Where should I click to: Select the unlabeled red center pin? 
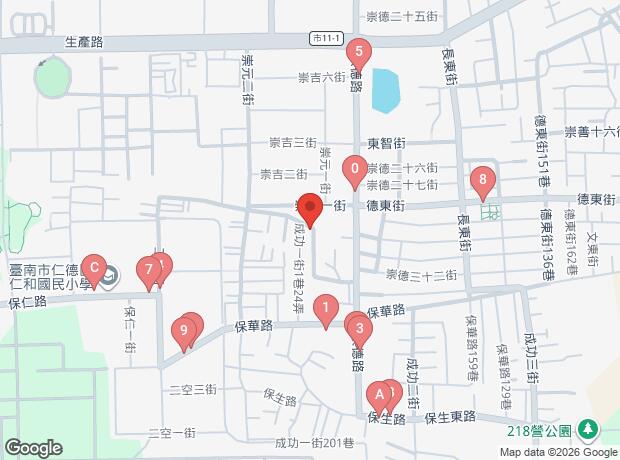(x=309, y=211)
